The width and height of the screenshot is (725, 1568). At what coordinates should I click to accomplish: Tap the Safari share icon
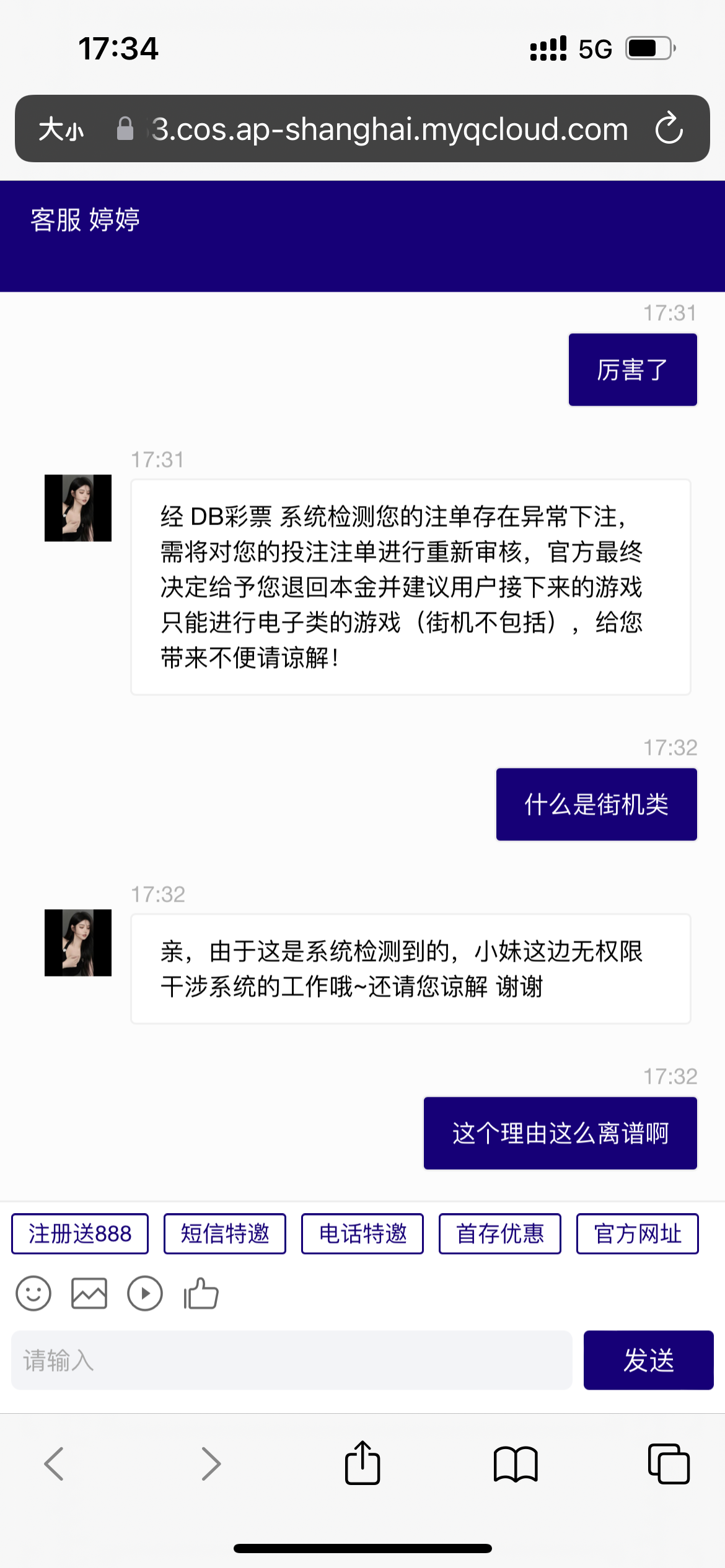tap(362, 1463)
